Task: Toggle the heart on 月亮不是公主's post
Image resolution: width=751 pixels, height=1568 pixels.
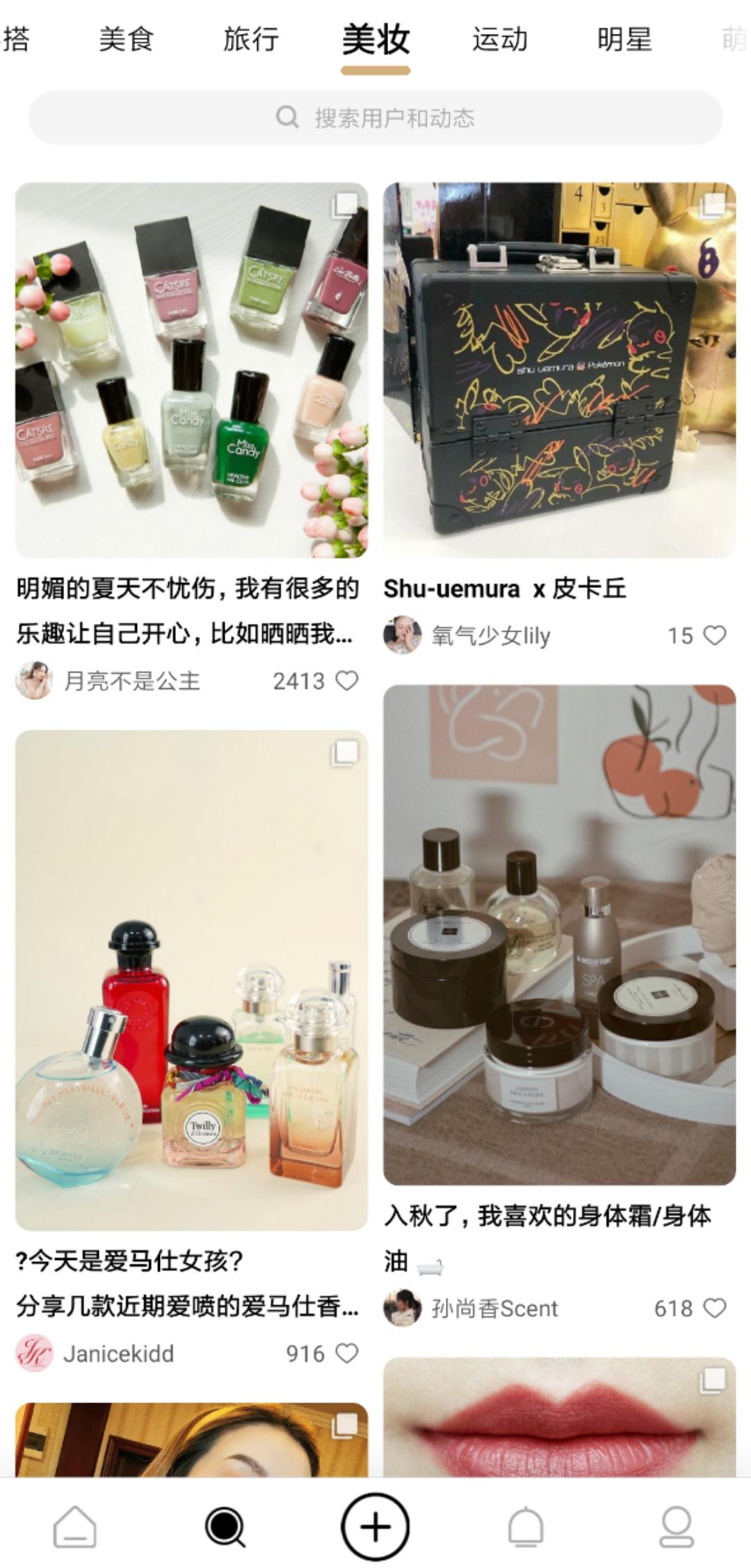Action: [347, 681]
